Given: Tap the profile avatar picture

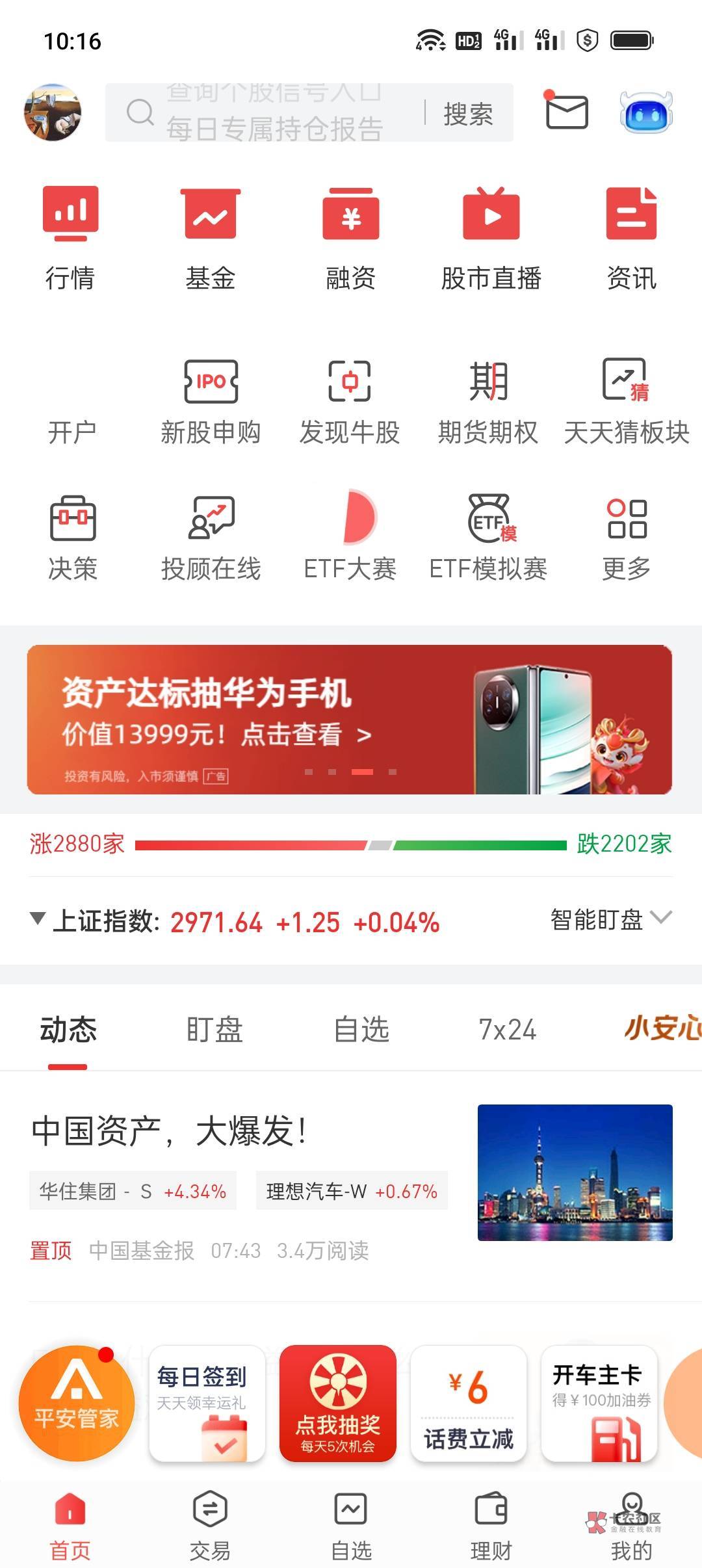Looking at the screenshot, I should (x=53, y=112).
